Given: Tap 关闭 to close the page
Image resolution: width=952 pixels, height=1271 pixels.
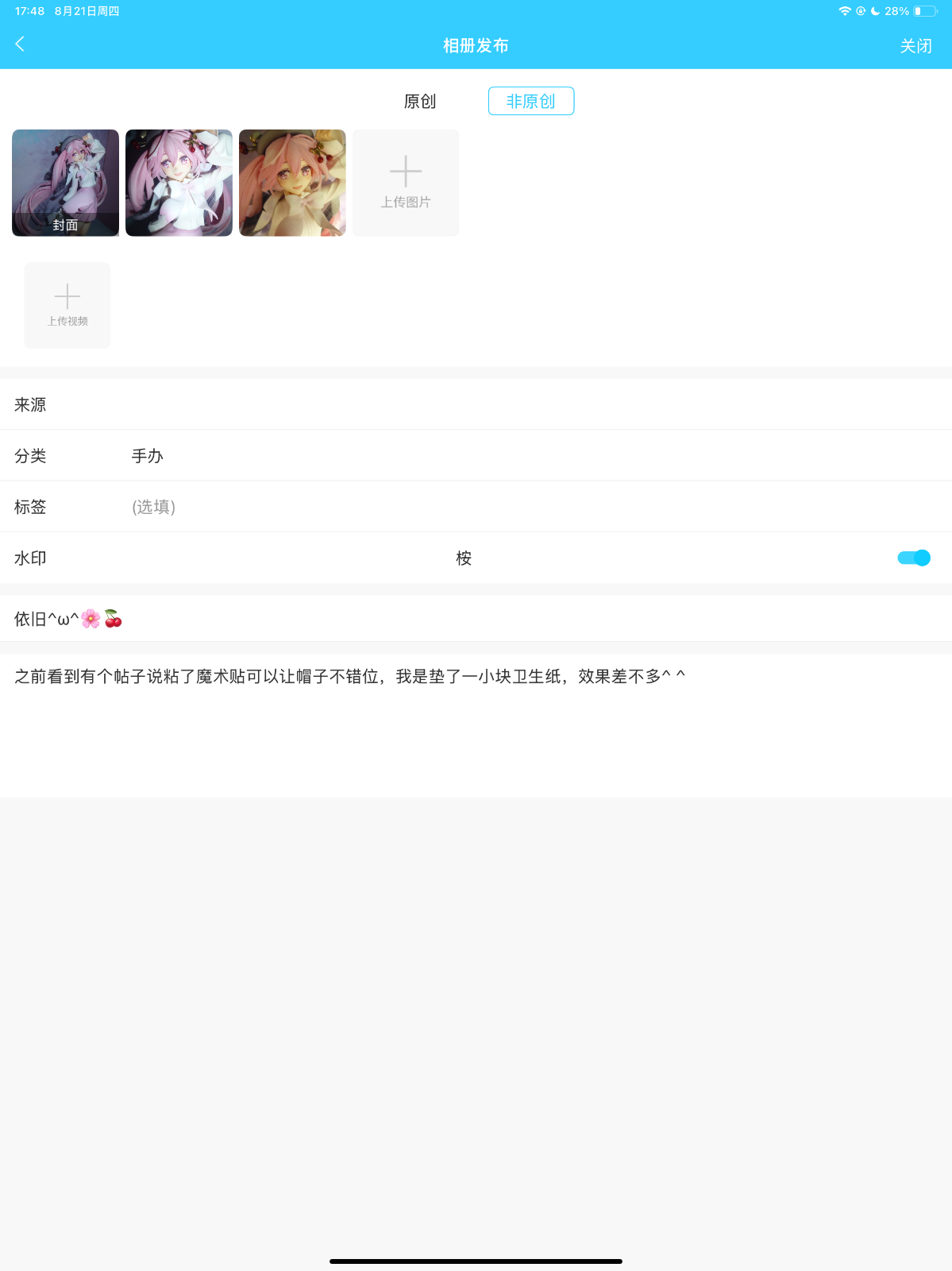Looking at the screenshot, I should click(915, 46).
